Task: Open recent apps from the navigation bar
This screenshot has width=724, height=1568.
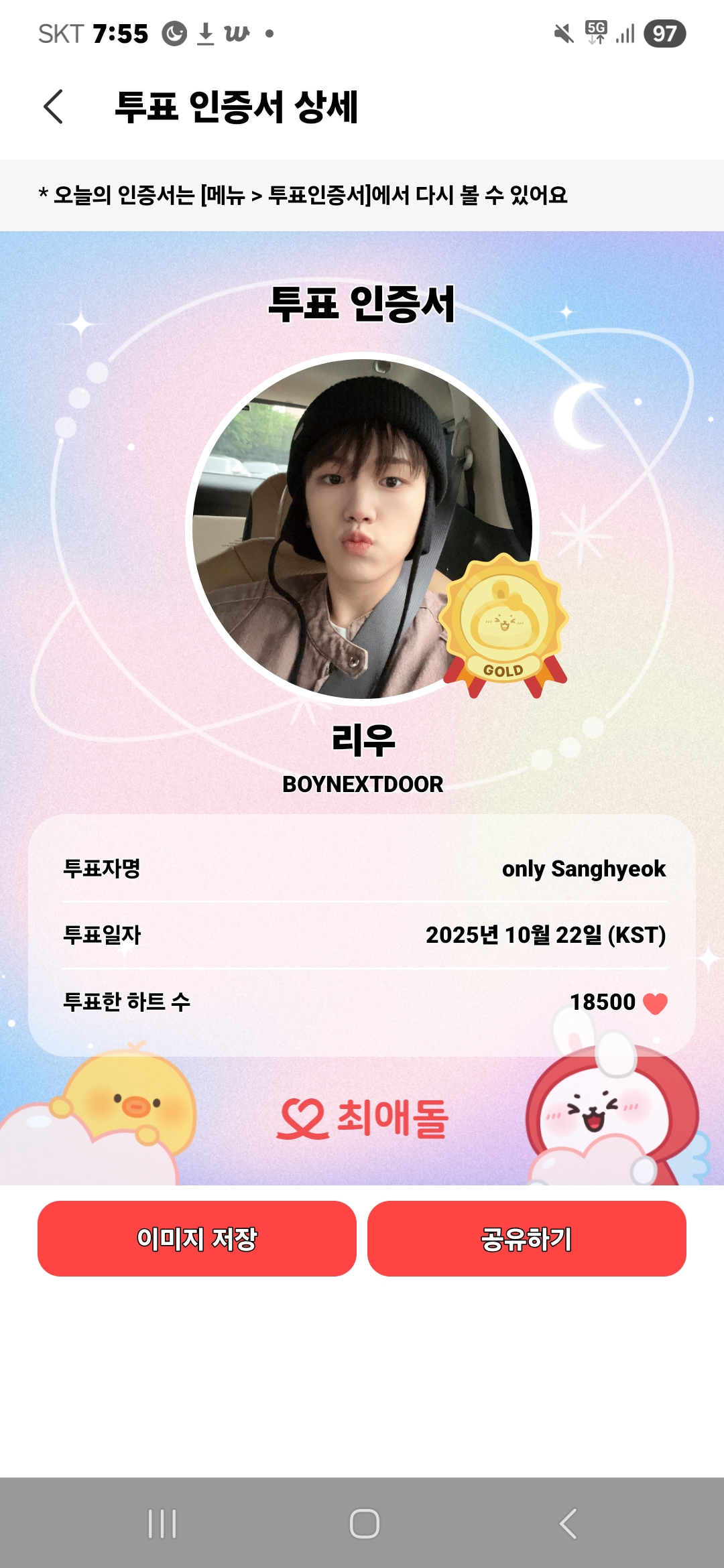Action: click(162, 1523)
